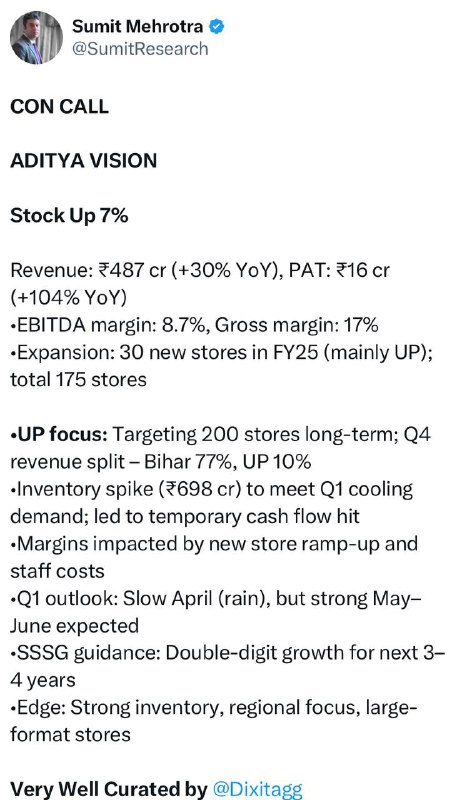Open the @SumitResearch profile from the name

point(138,26)
